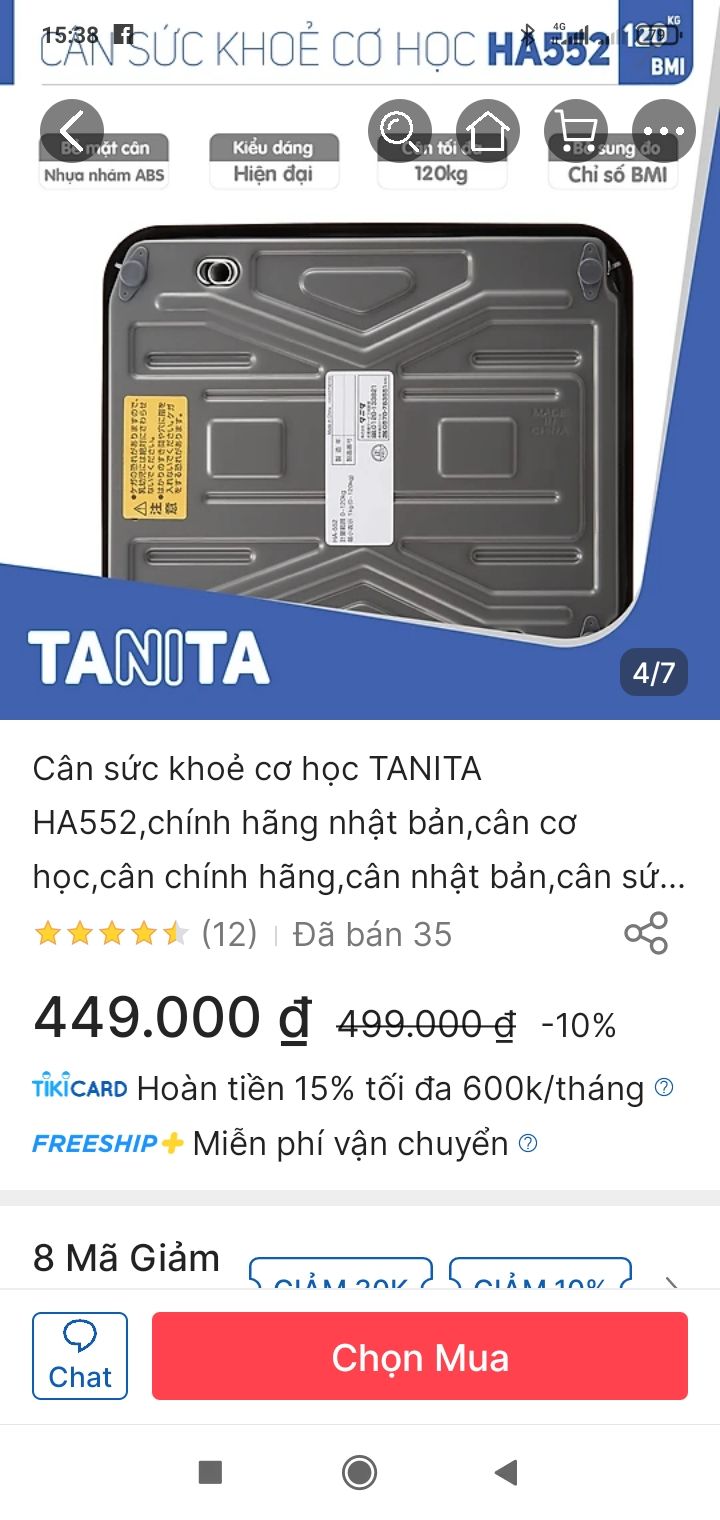720x1520 pixels.
Task: Tap the 4/7 image counter indicator
Action: point(654,672)
